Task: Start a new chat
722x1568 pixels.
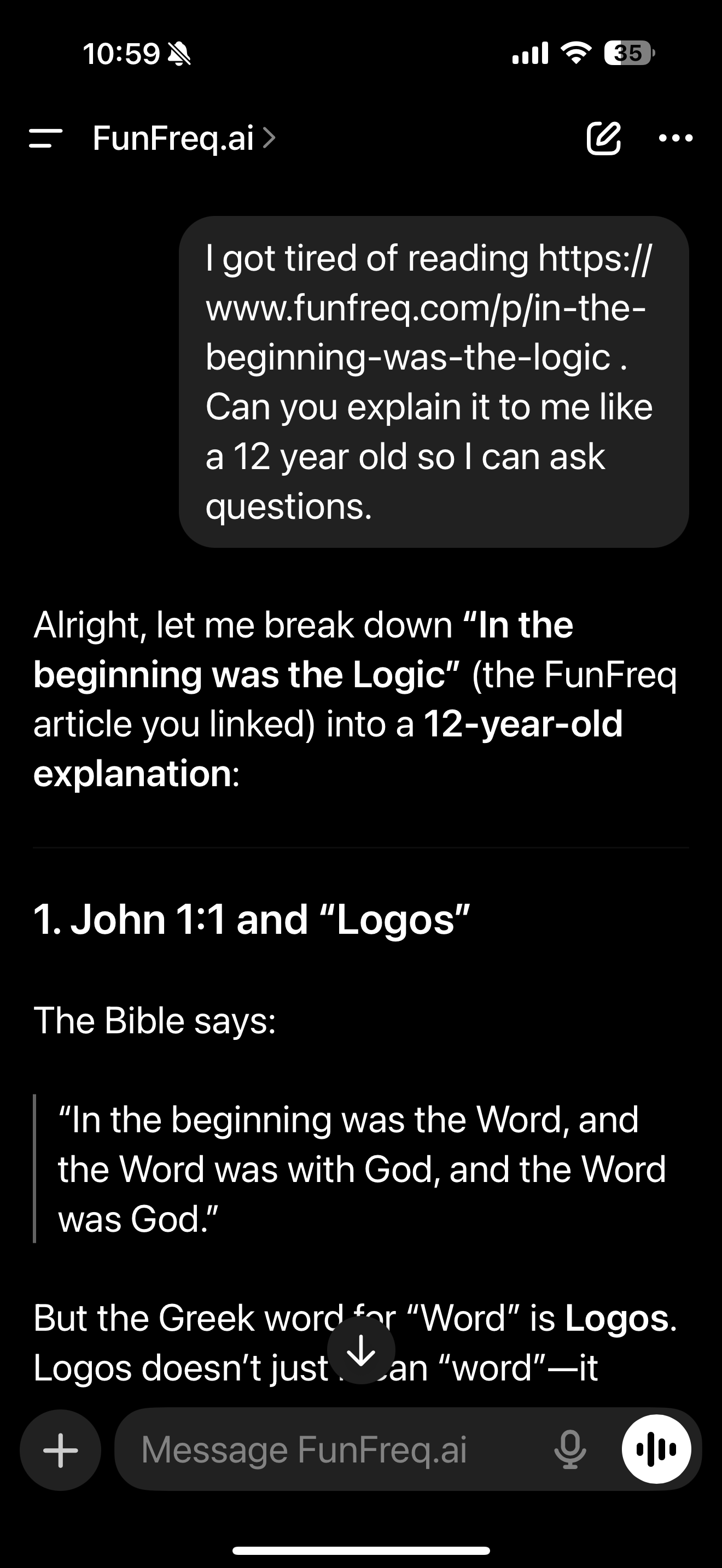Action: pos(603,138)
